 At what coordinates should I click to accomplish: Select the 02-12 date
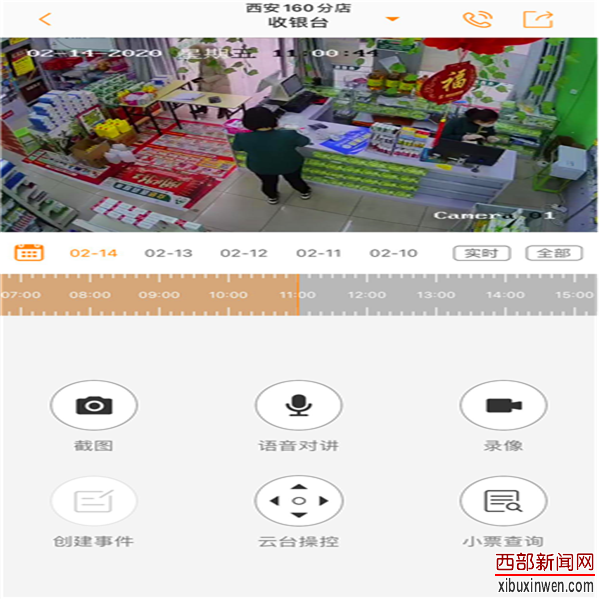244,253
